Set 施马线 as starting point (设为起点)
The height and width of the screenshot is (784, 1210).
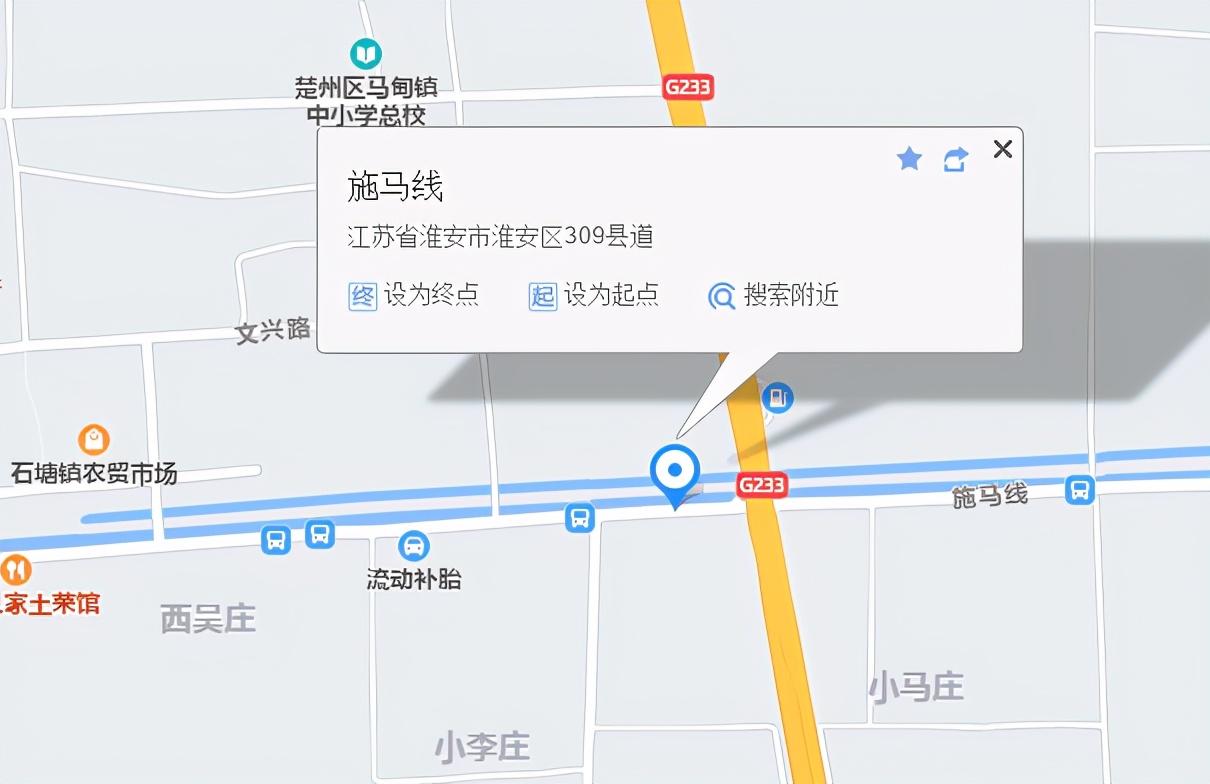594,296
